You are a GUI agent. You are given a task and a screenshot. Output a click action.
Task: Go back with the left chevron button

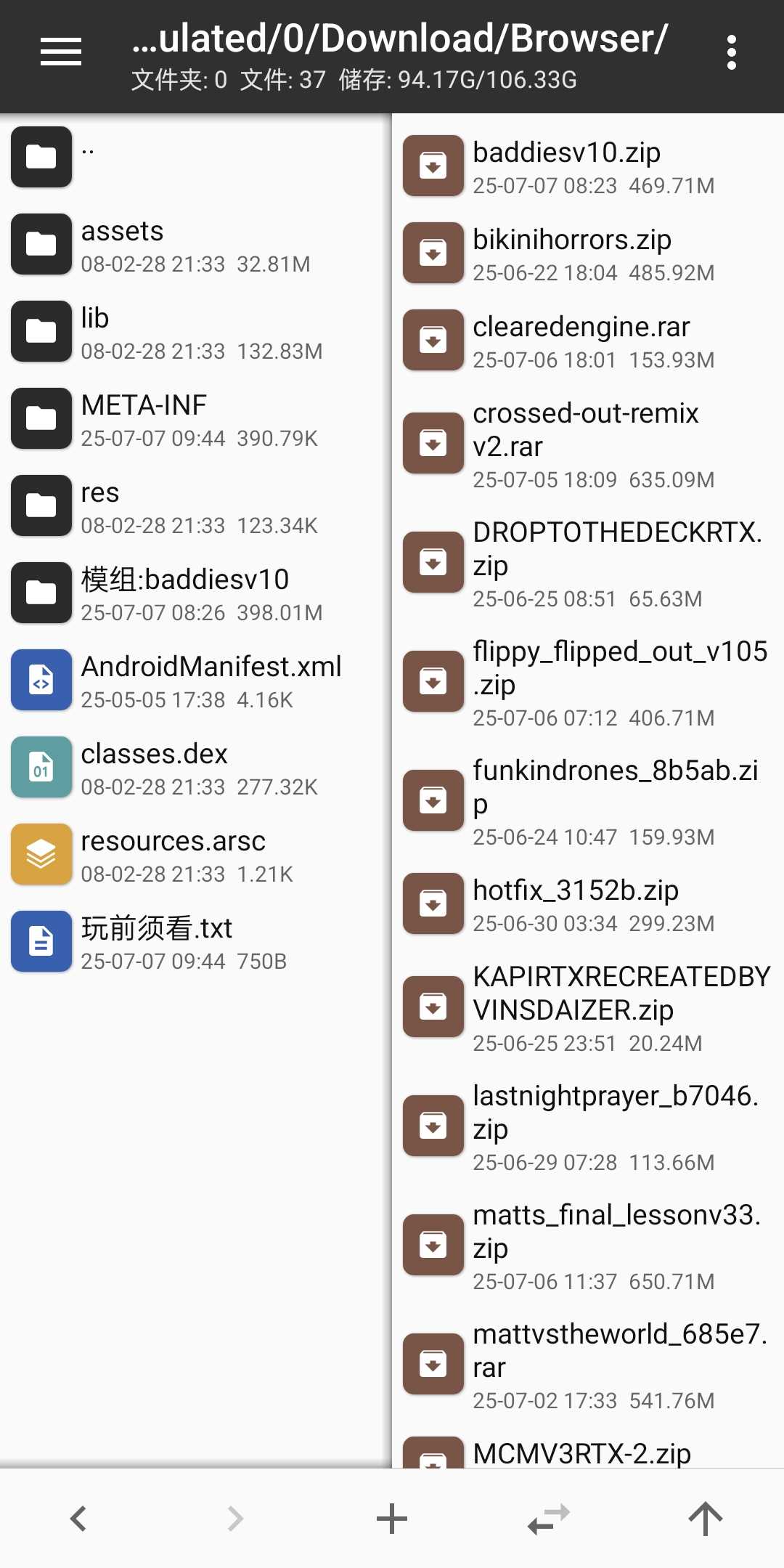[x=78, y=1518]
